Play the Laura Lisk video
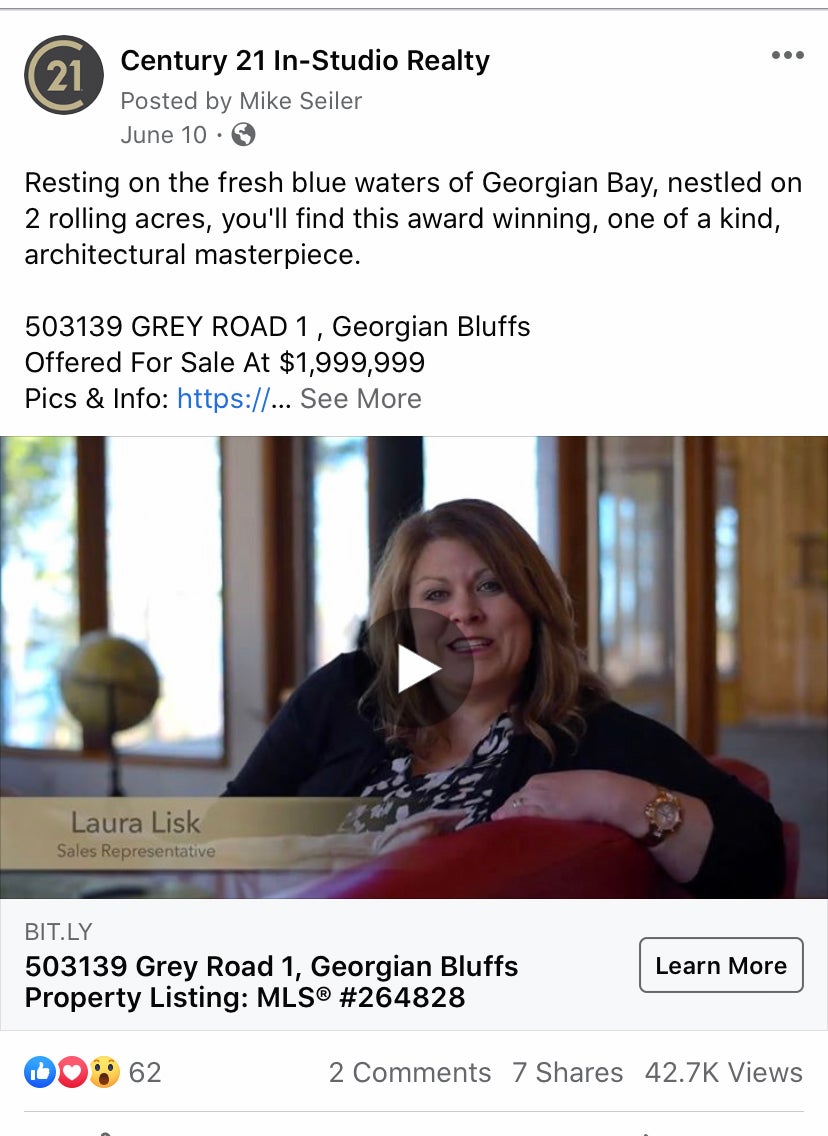The image size is (828, 1136). [x=417, y=668]
